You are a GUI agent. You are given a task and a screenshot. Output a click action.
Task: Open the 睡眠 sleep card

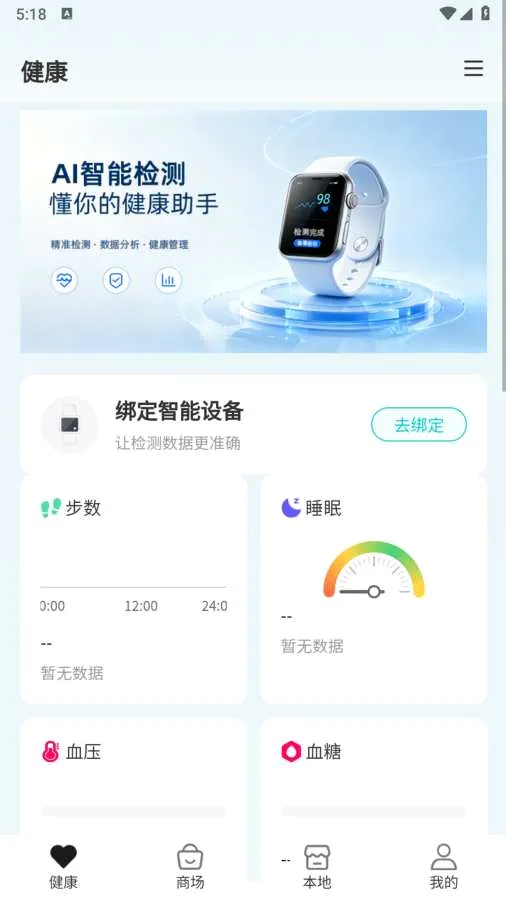tap(373, 589)
